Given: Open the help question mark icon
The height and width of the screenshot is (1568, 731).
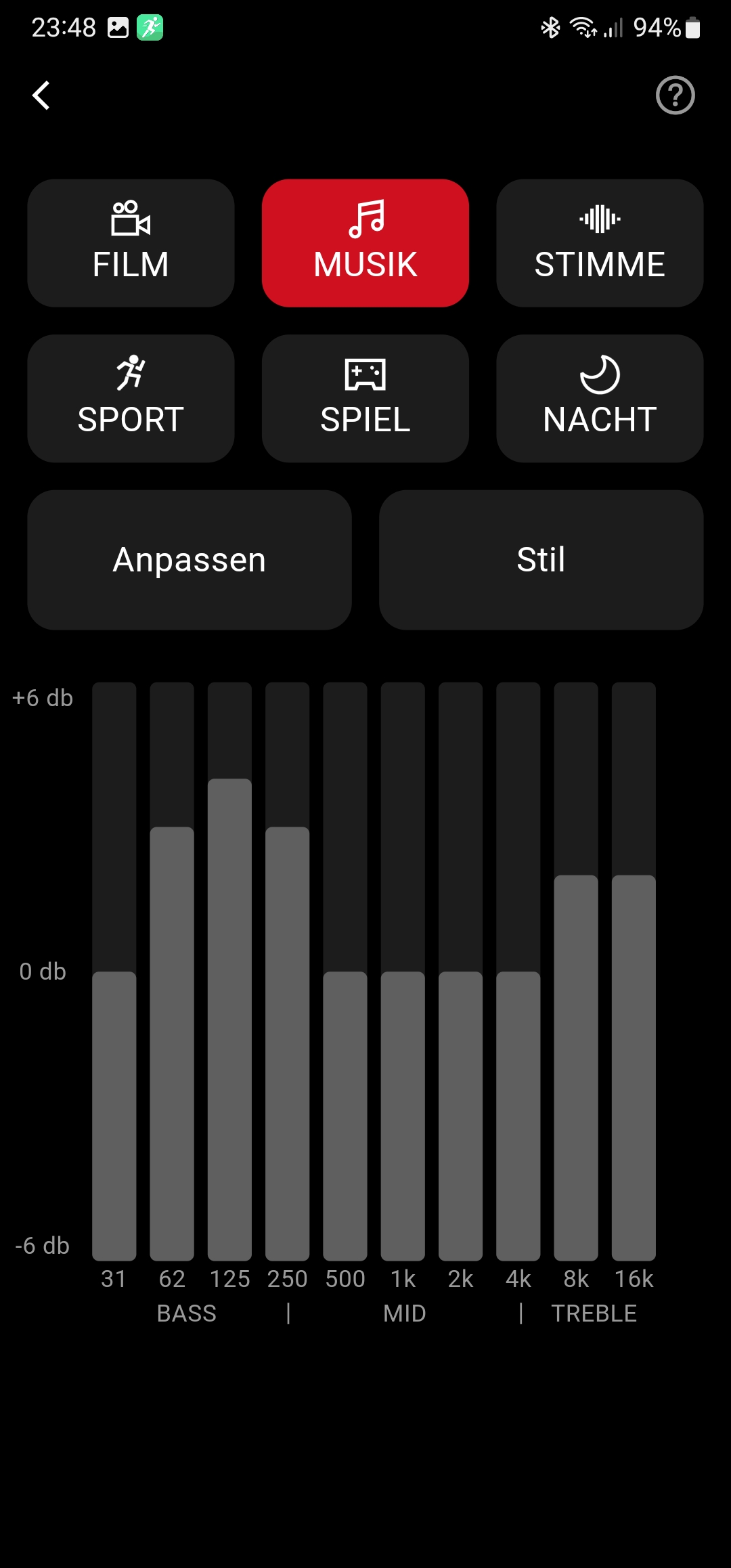Looking at the screenshot, I should pos(675,95).
